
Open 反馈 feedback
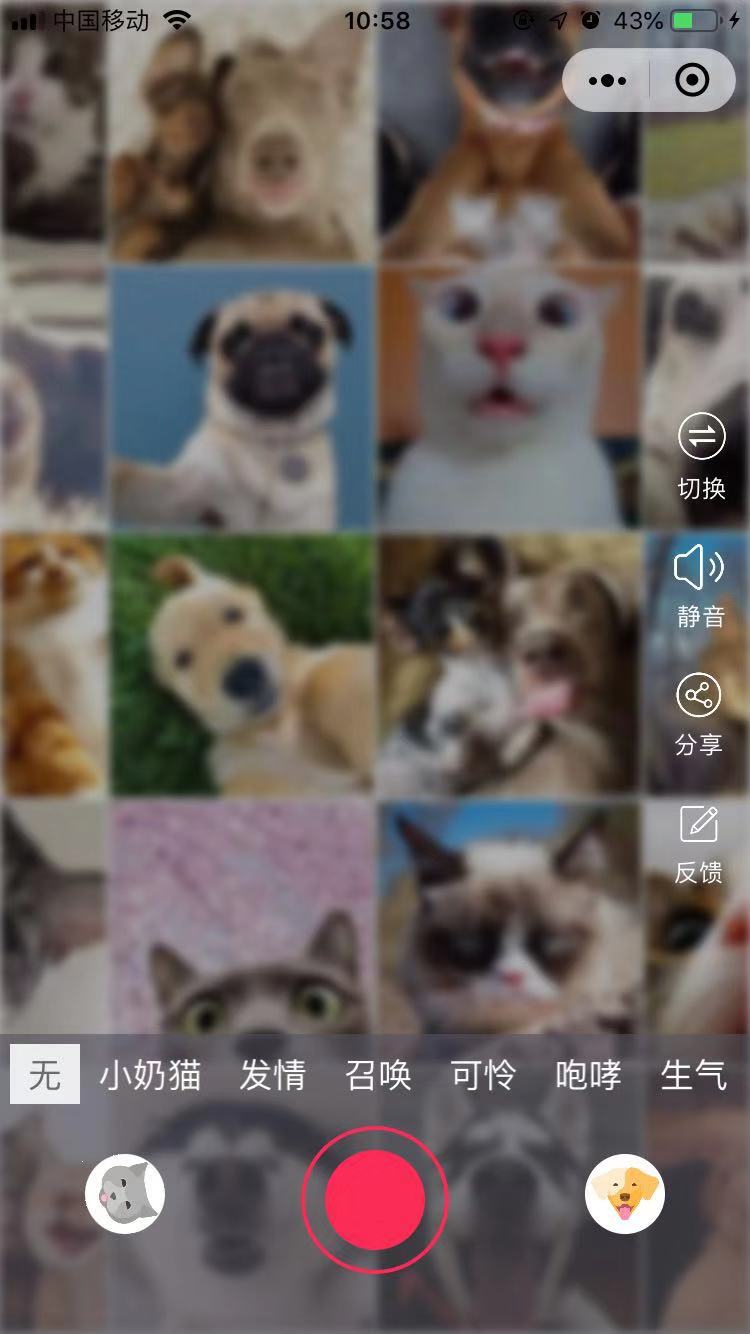click(699, 824)
